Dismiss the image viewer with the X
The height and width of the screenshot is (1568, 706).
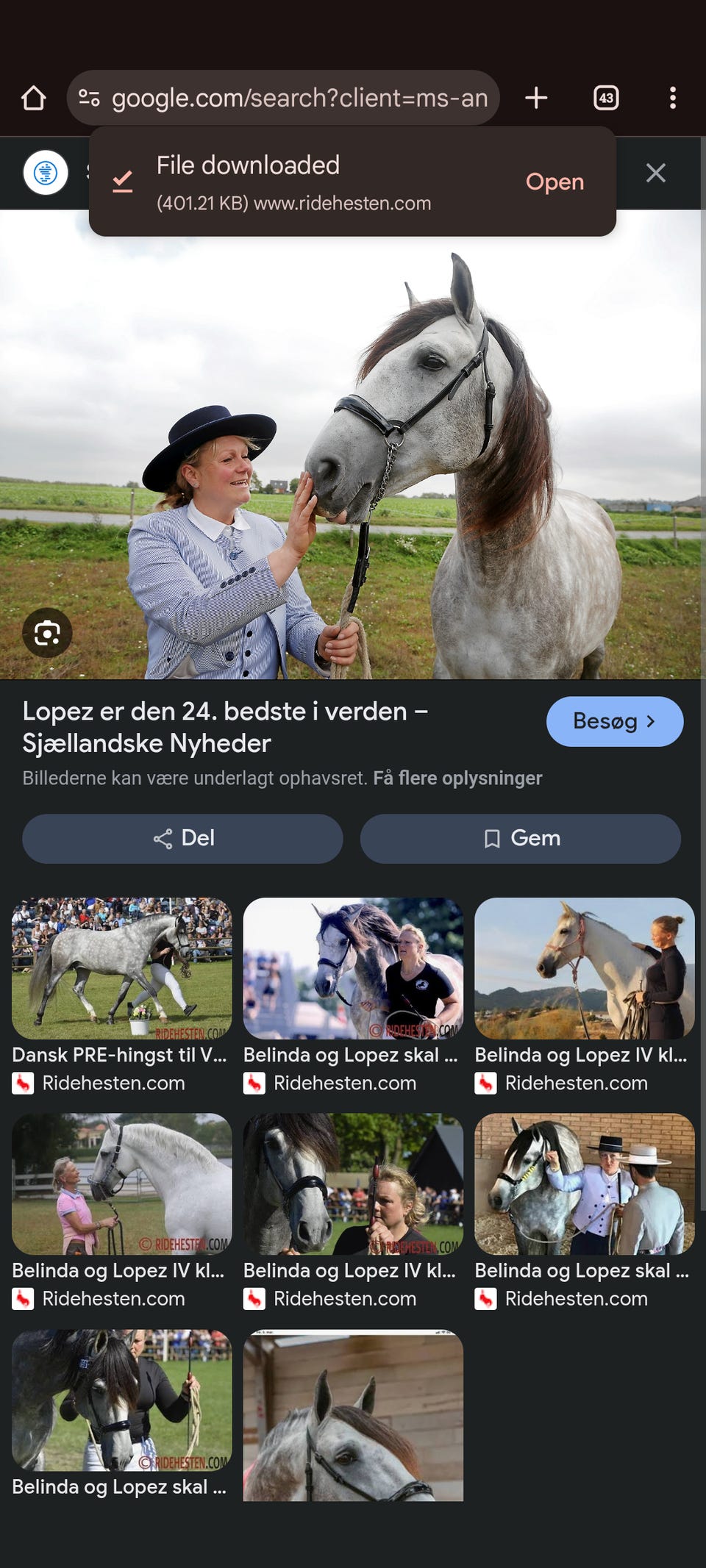pyautogui.click(x=655, y=173)
